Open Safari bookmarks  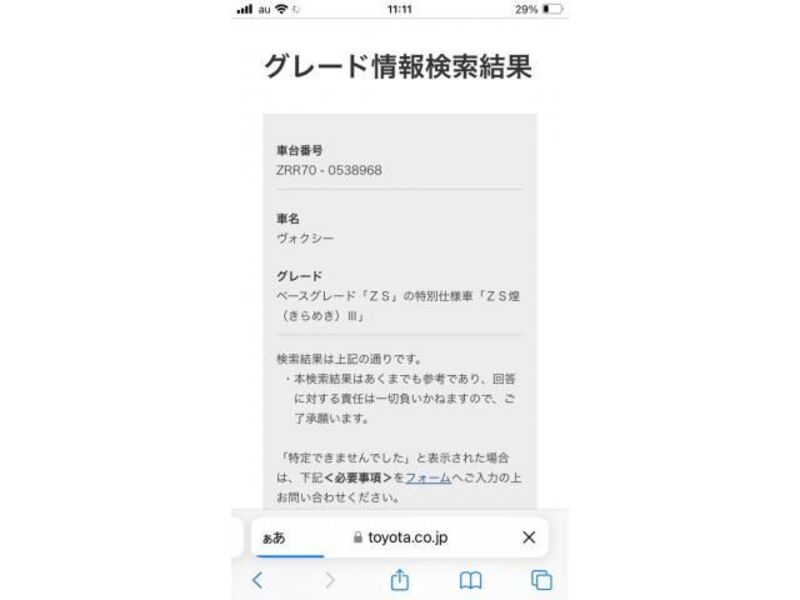point(470,580)
